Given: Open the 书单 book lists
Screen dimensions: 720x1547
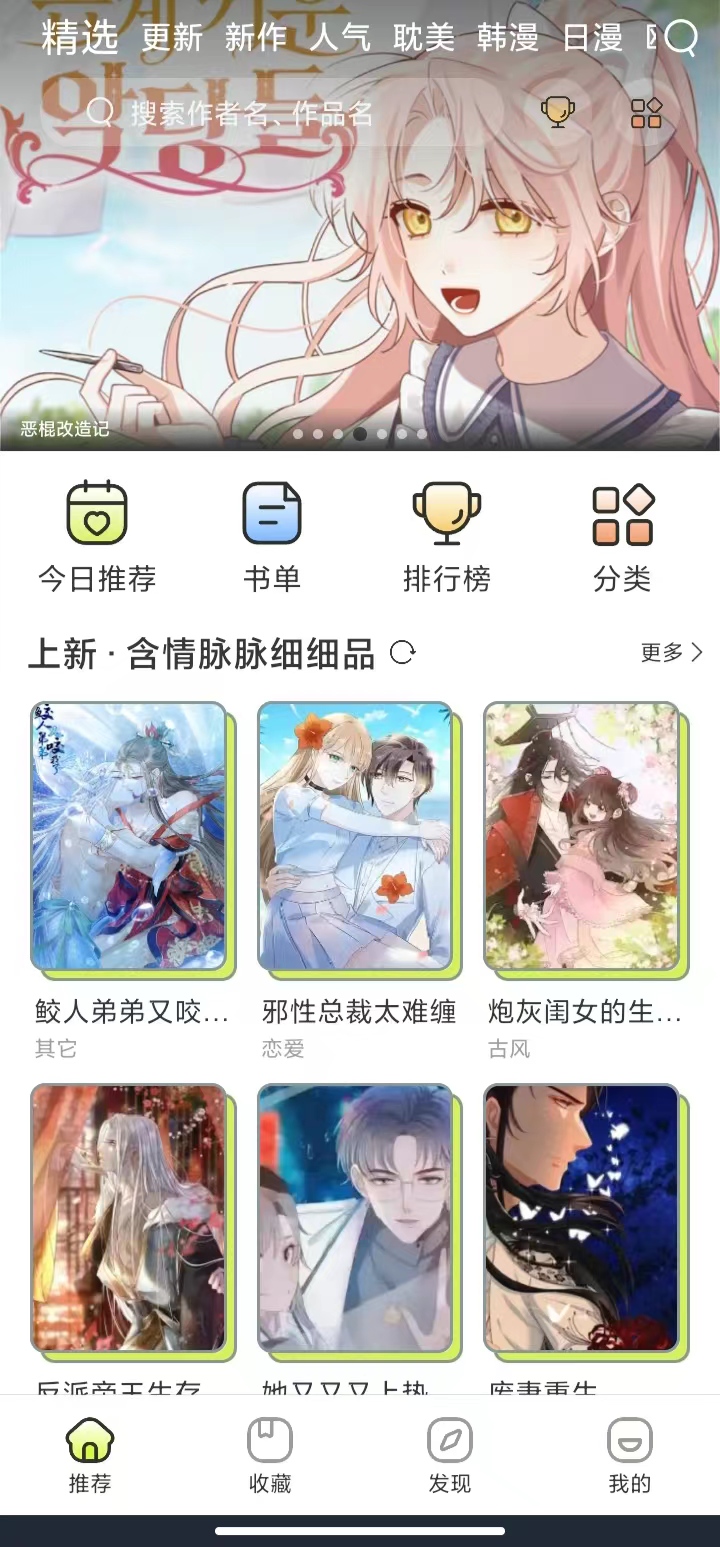Looking at the screenshot, I should pos(272,536).
